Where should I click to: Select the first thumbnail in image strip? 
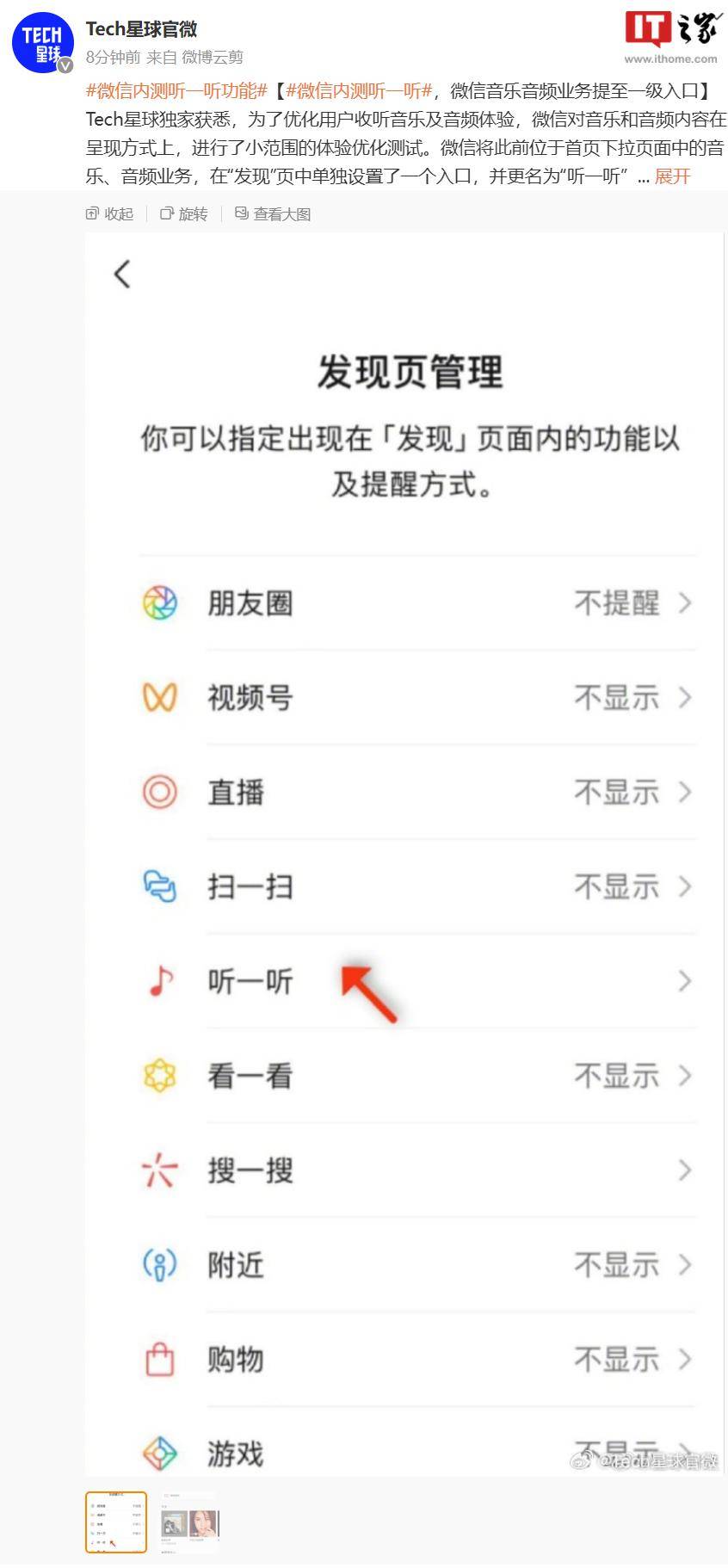click(116, 1522)
